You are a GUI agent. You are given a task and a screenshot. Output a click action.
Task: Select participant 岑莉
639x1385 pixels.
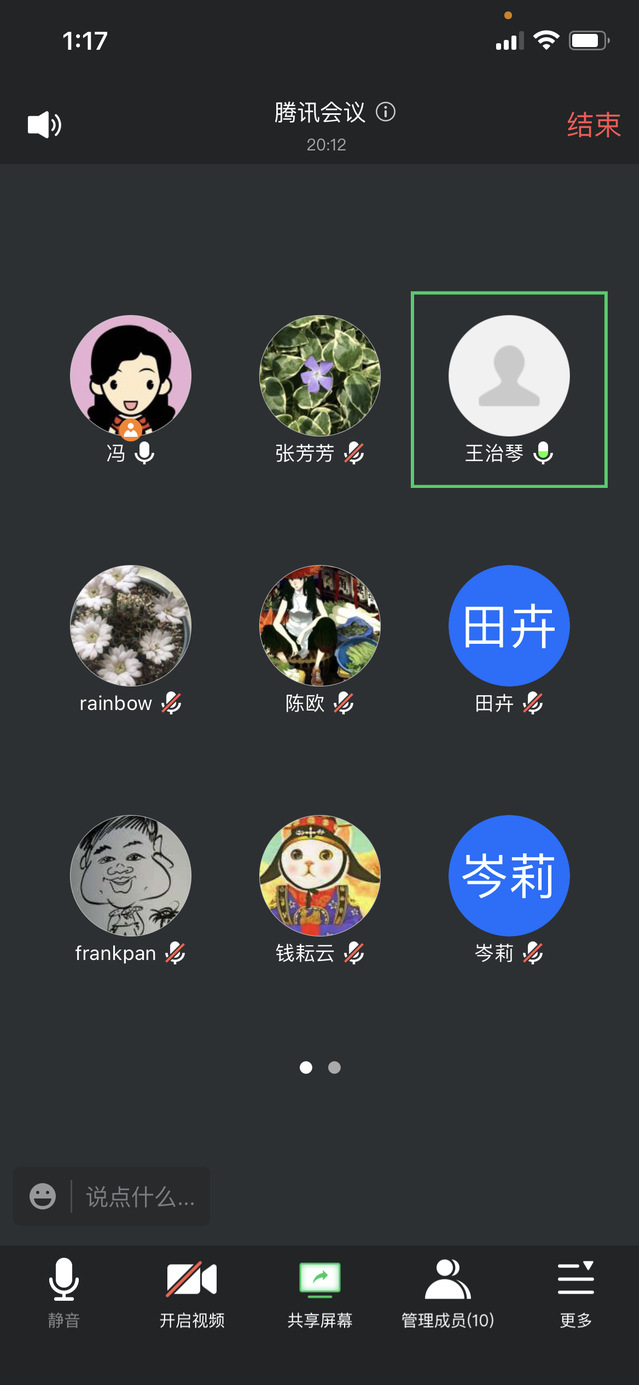coord(509,890)
